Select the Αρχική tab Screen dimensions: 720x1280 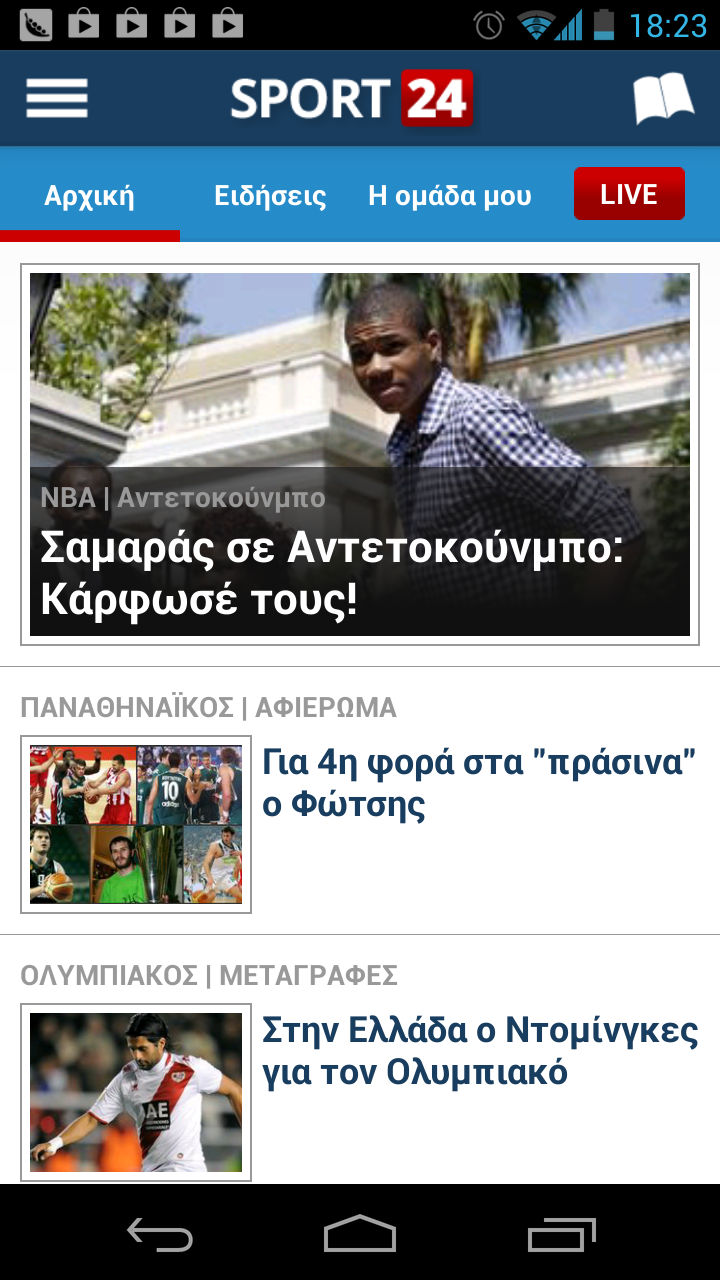[x=89, y=196]
